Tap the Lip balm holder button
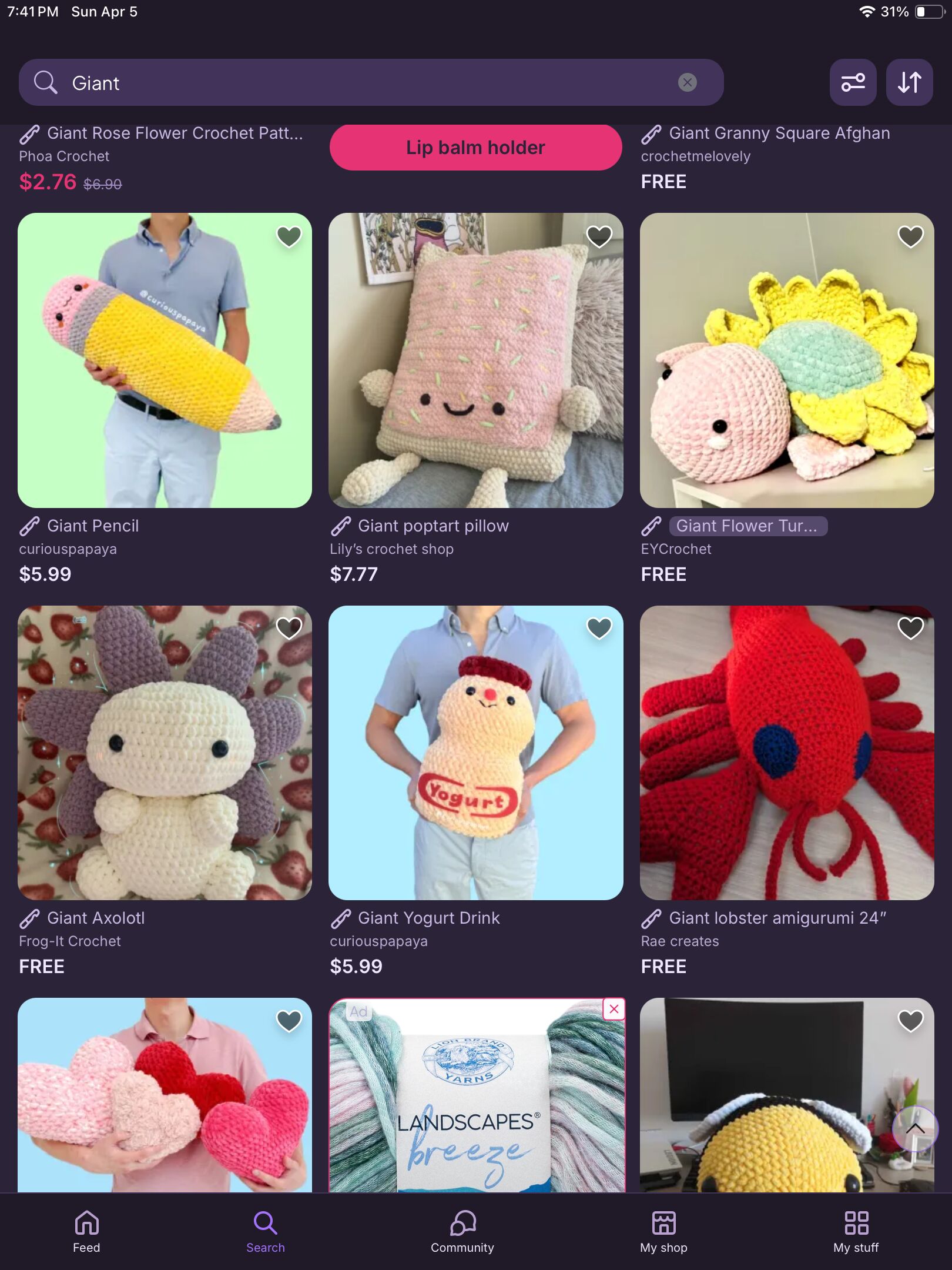Image resolution: width=952 pixels, height=1270 pixels. tap(475, 148)
